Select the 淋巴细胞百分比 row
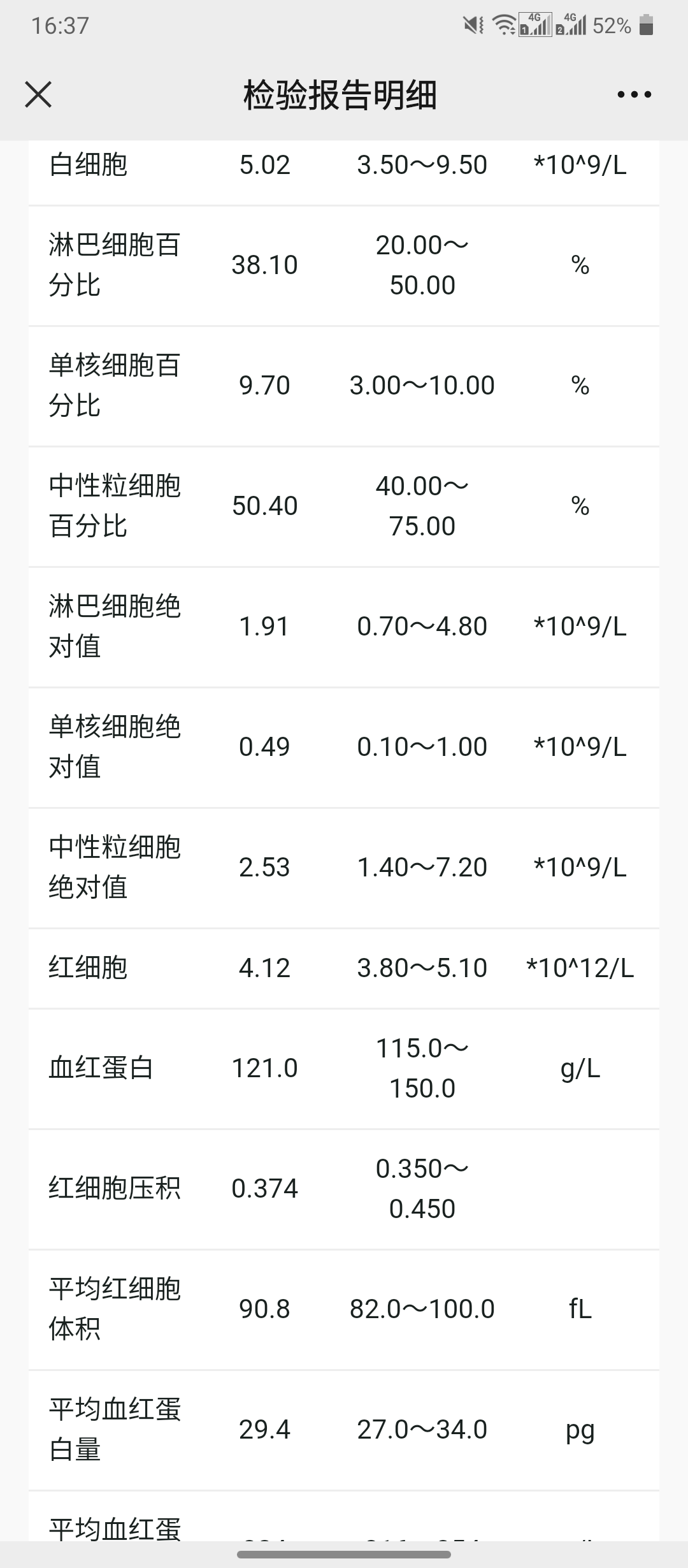The width and height of the screenshot is (688, 1568). point(344,264)
